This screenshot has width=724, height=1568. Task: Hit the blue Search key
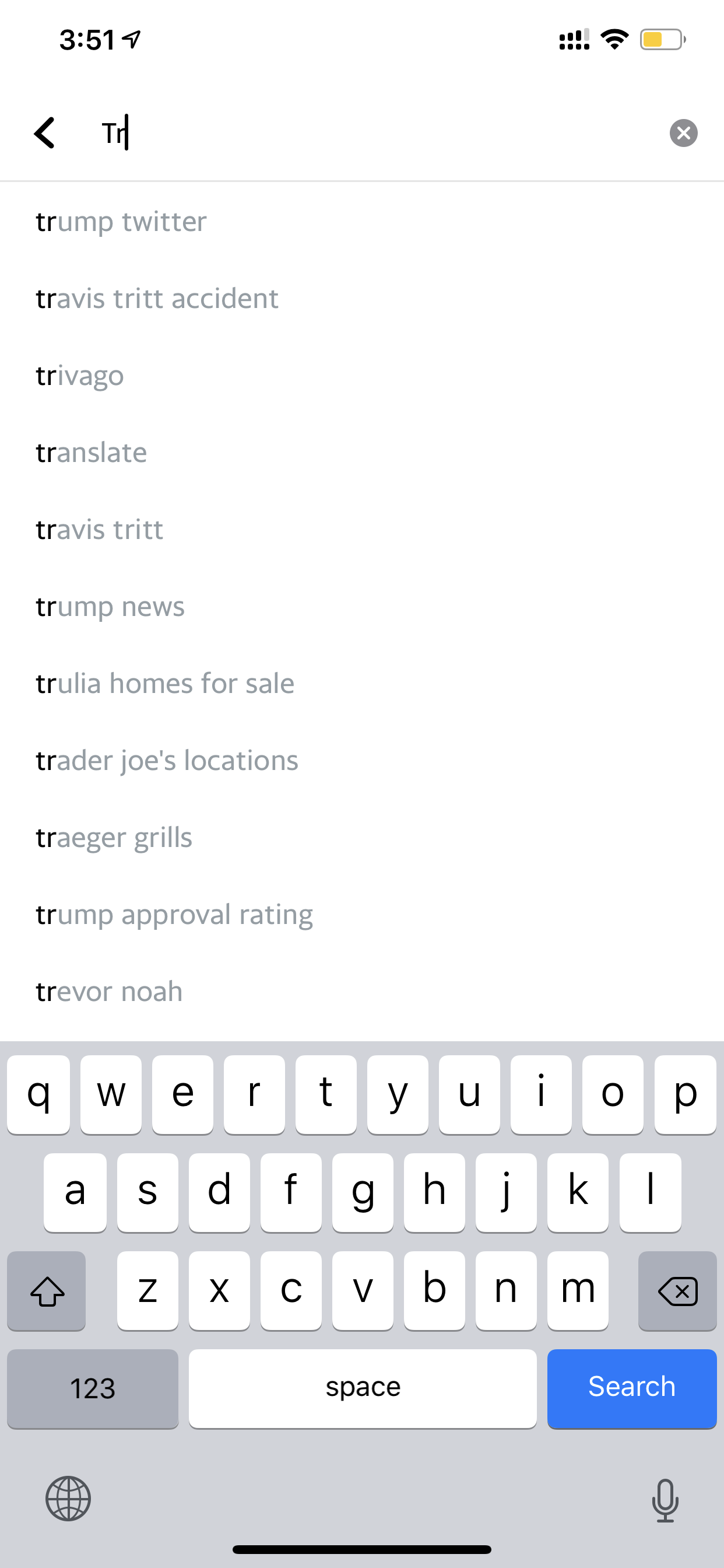pos(631,1388)
